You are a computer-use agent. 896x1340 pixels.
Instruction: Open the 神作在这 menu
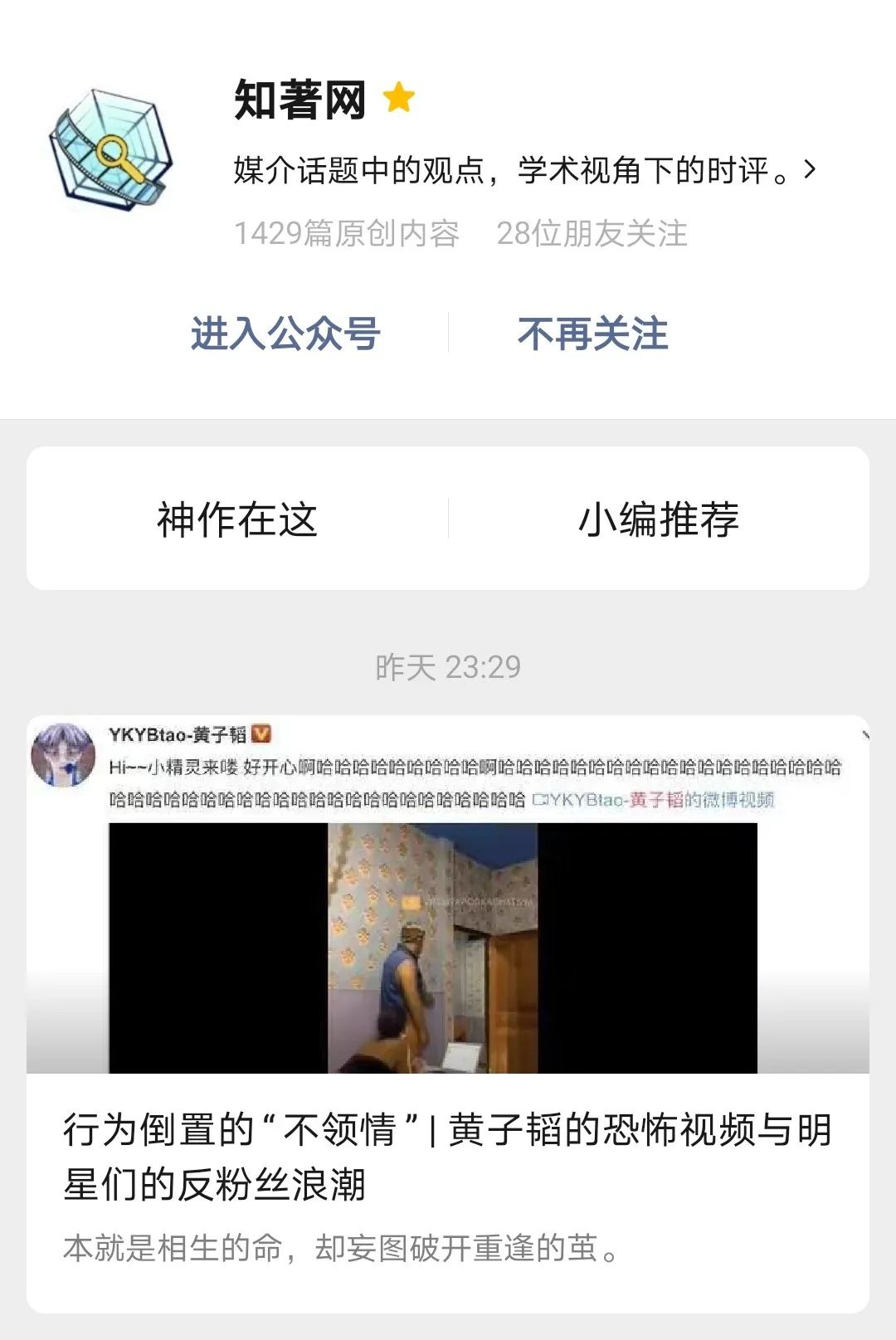(x=237, y=519)
